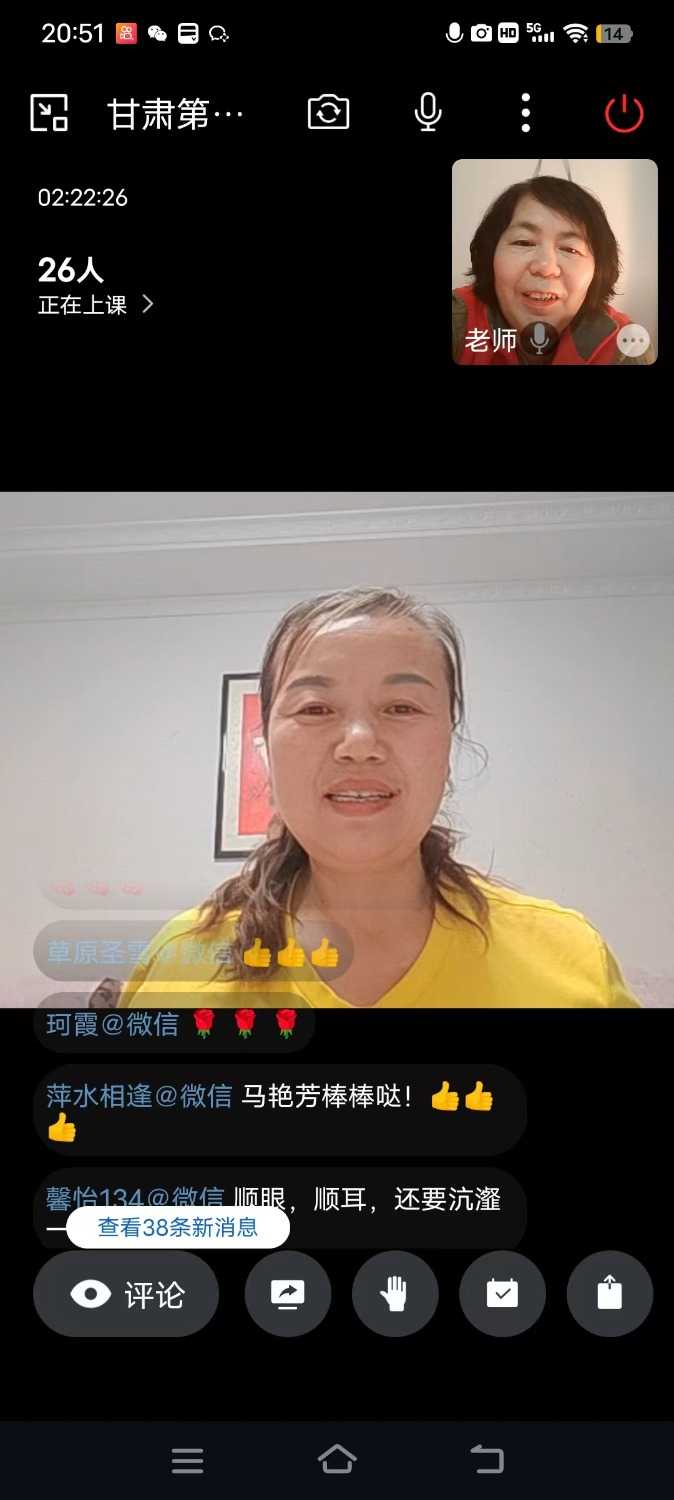This screenshot has height=1500, width=674.
Task: Minimize the live class to floating window
Action: (x=49, y=113)
